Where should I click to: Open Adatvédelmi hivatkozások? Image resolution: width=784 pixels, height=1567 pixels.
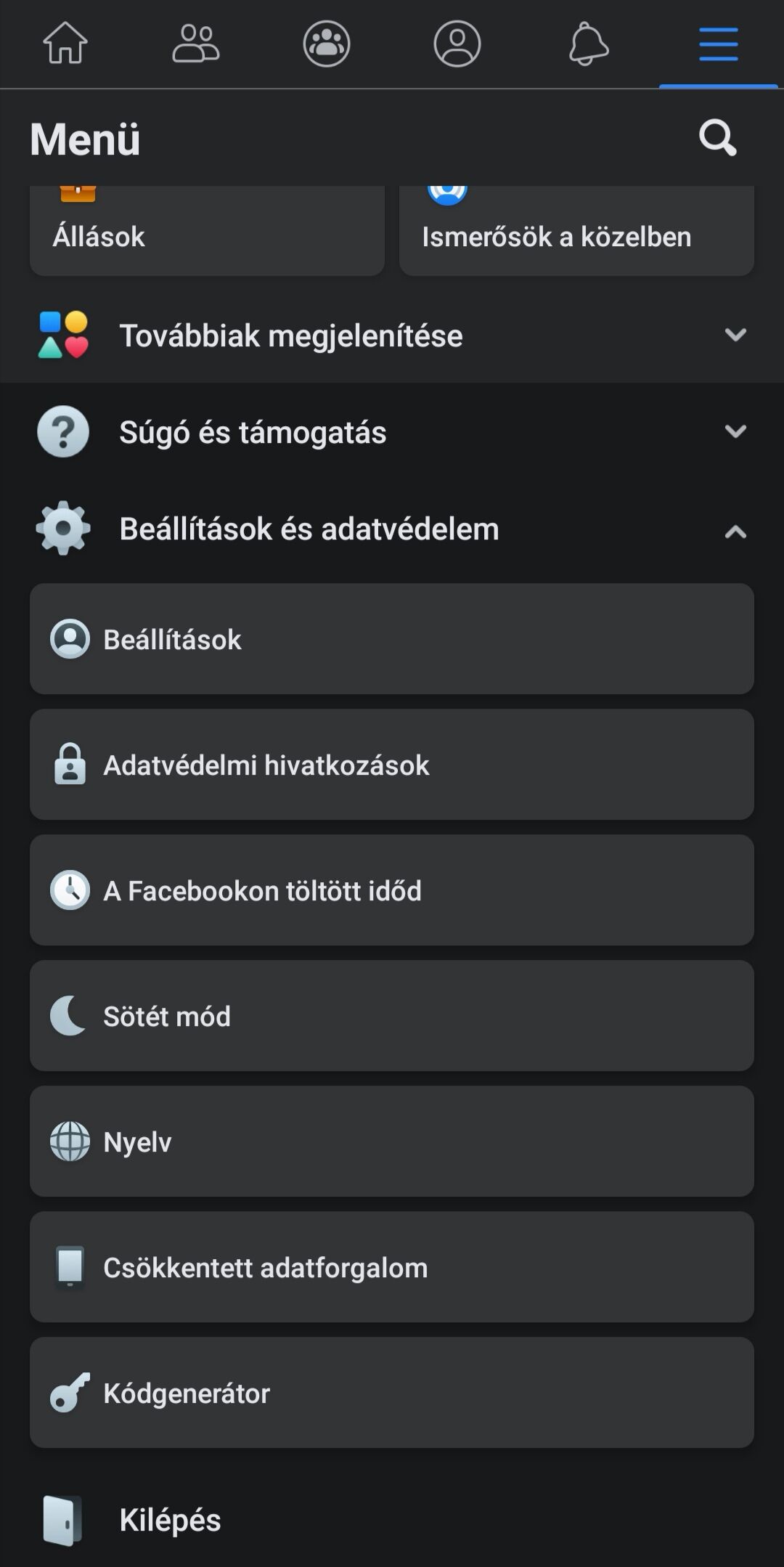(x=392, y=765)
